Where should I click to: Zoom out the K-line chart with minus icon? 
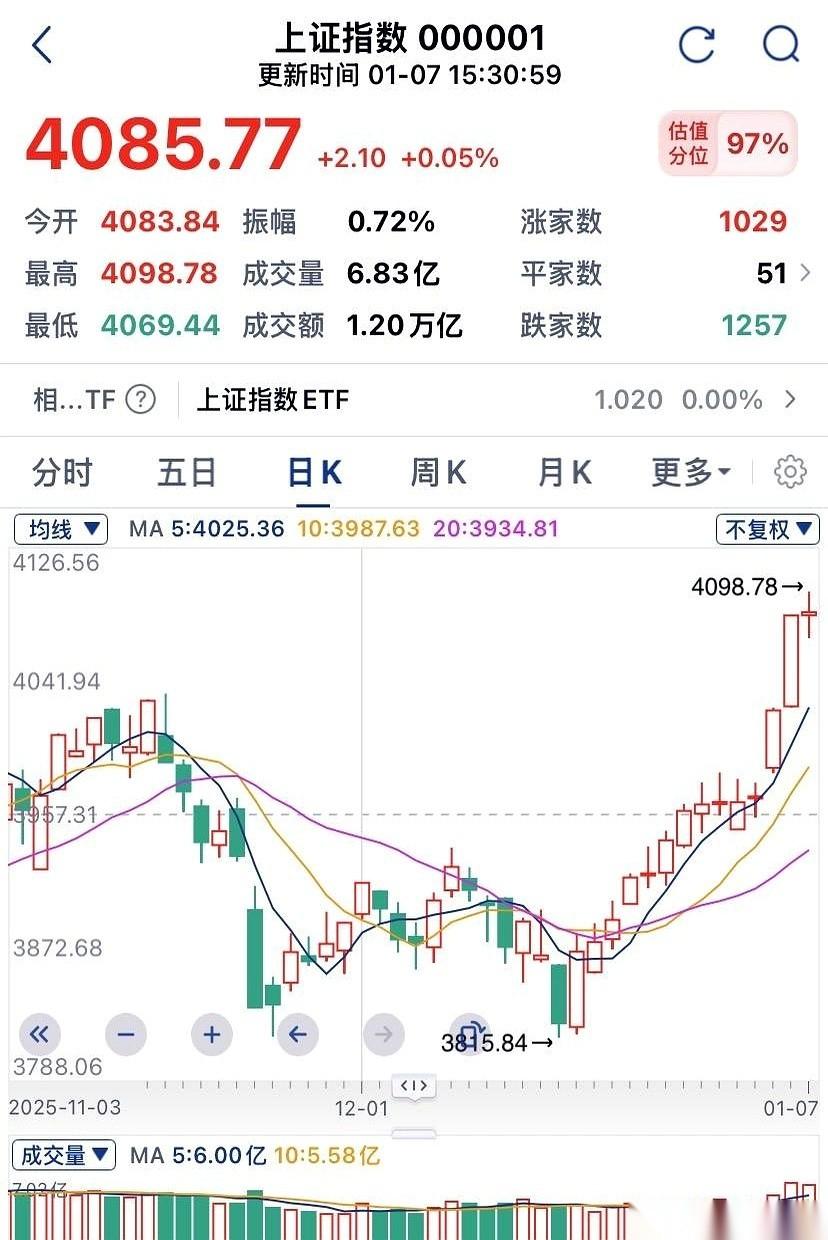125,1035
